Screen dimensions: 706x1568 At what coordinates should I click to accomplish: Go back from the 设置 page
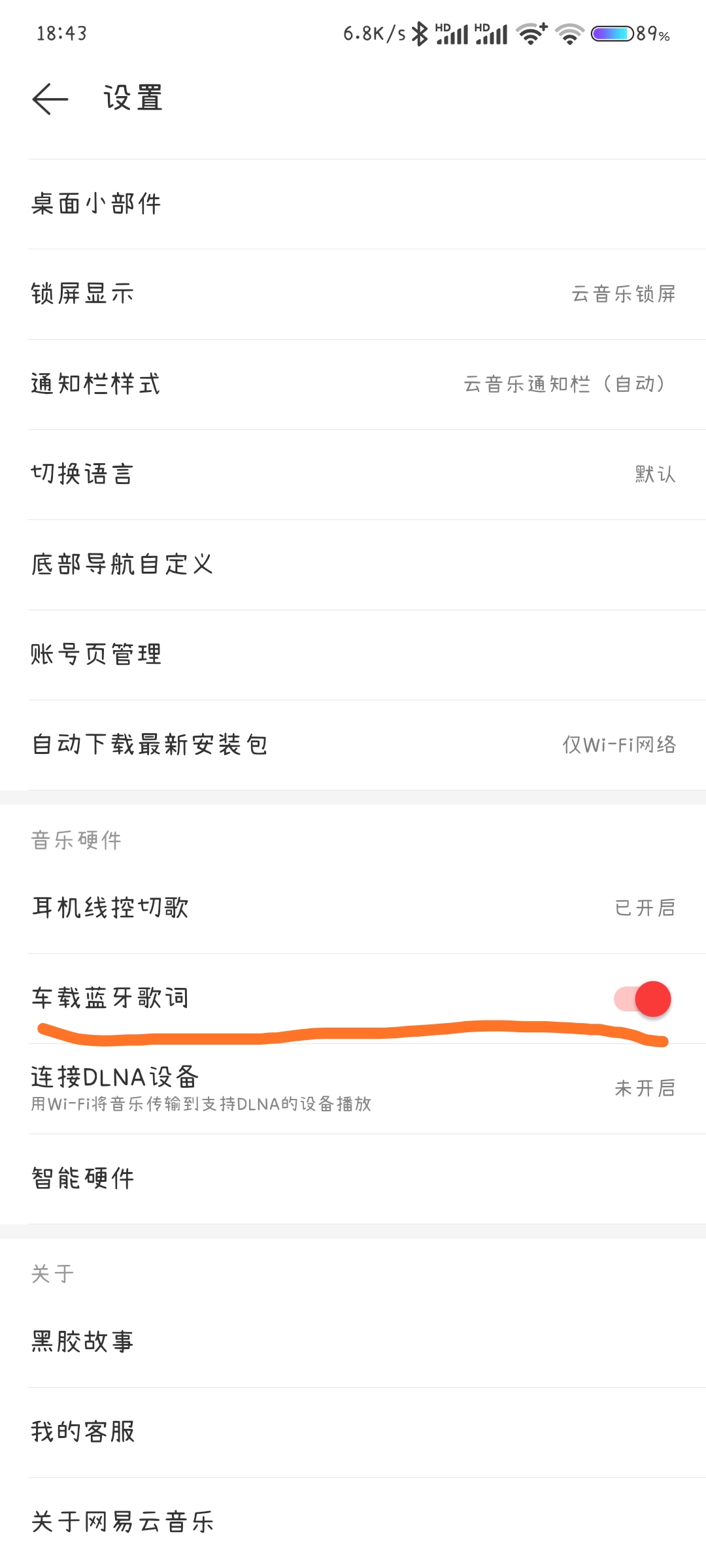[x=50, y=99]
